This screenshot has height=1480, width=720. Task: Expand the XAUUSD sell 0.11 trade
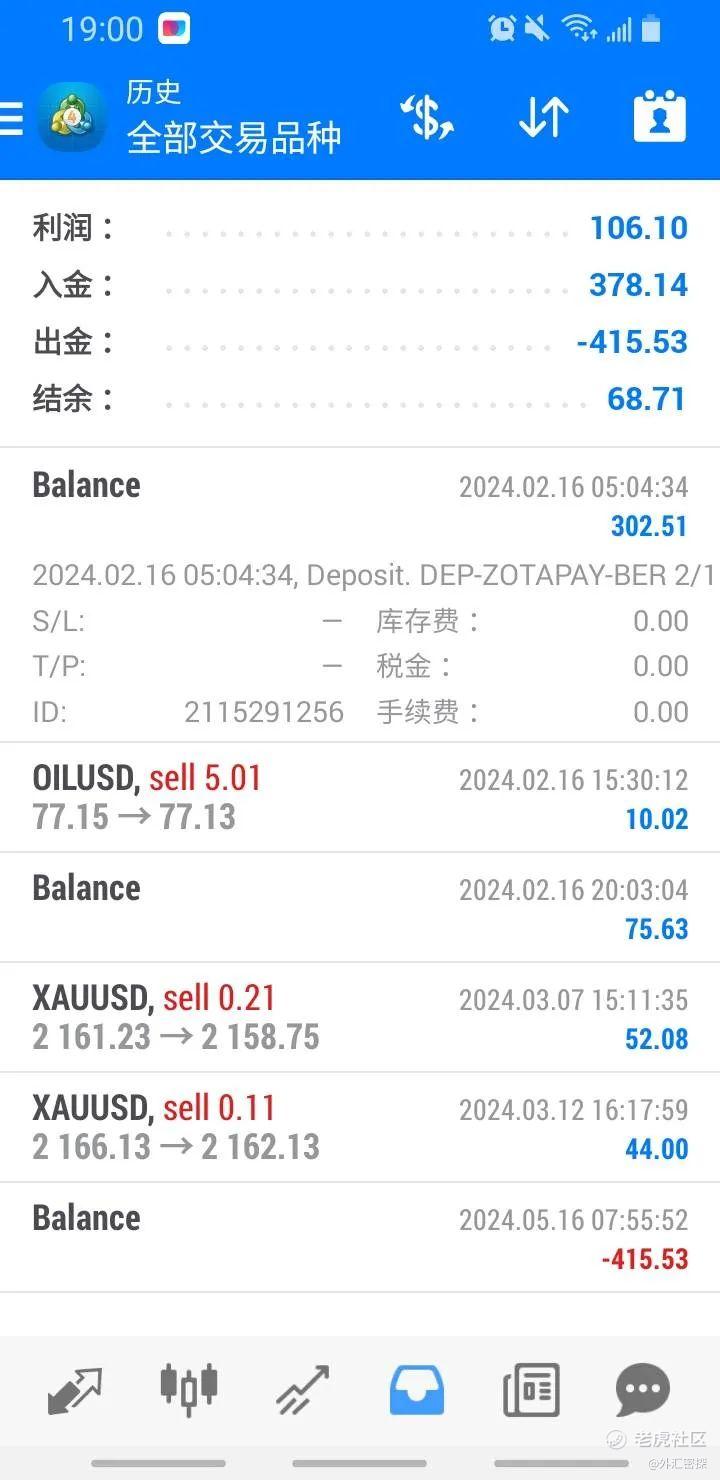360,1128
